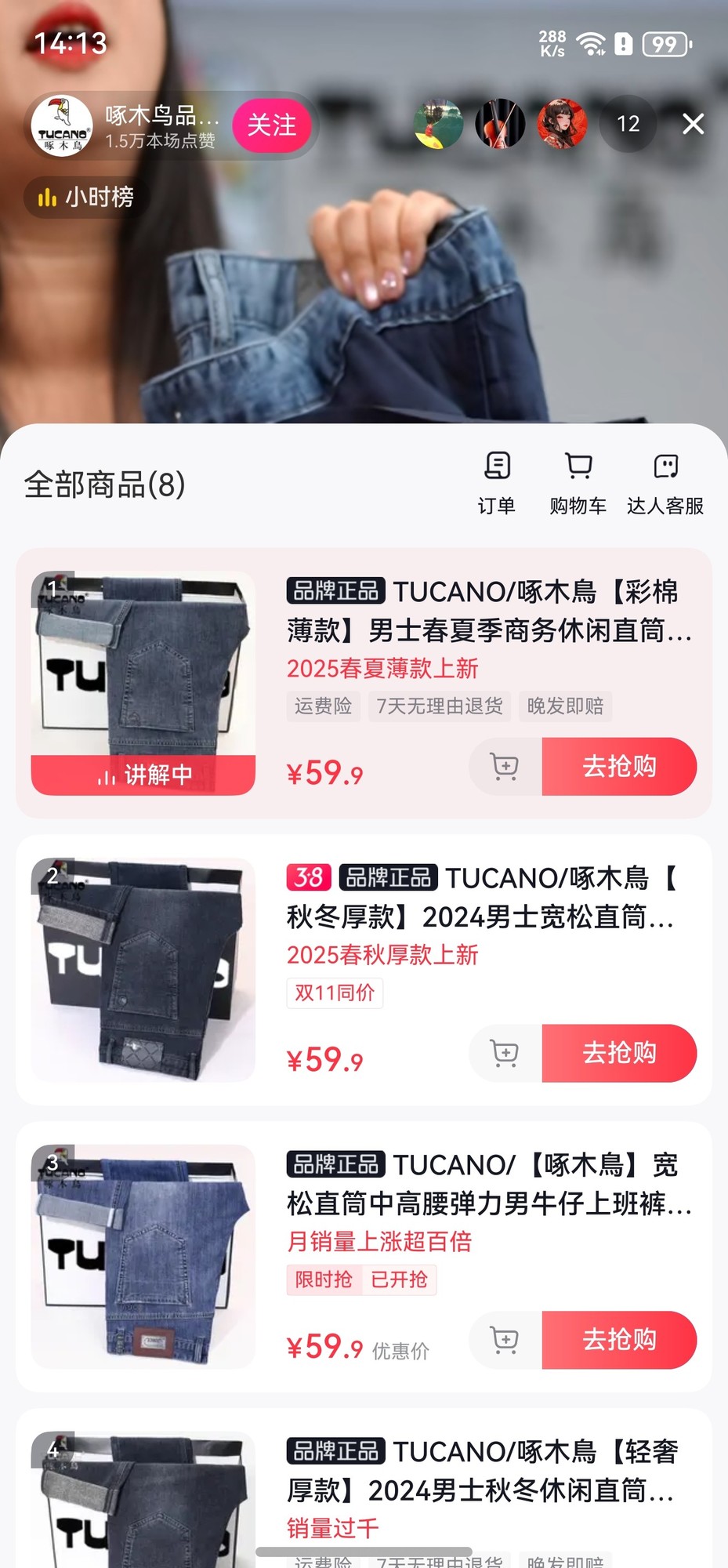Tap the 讲解中 explaining badge on product one
Image resolution: width=728 pixels, height=1568 pixels.
[142, 776]
